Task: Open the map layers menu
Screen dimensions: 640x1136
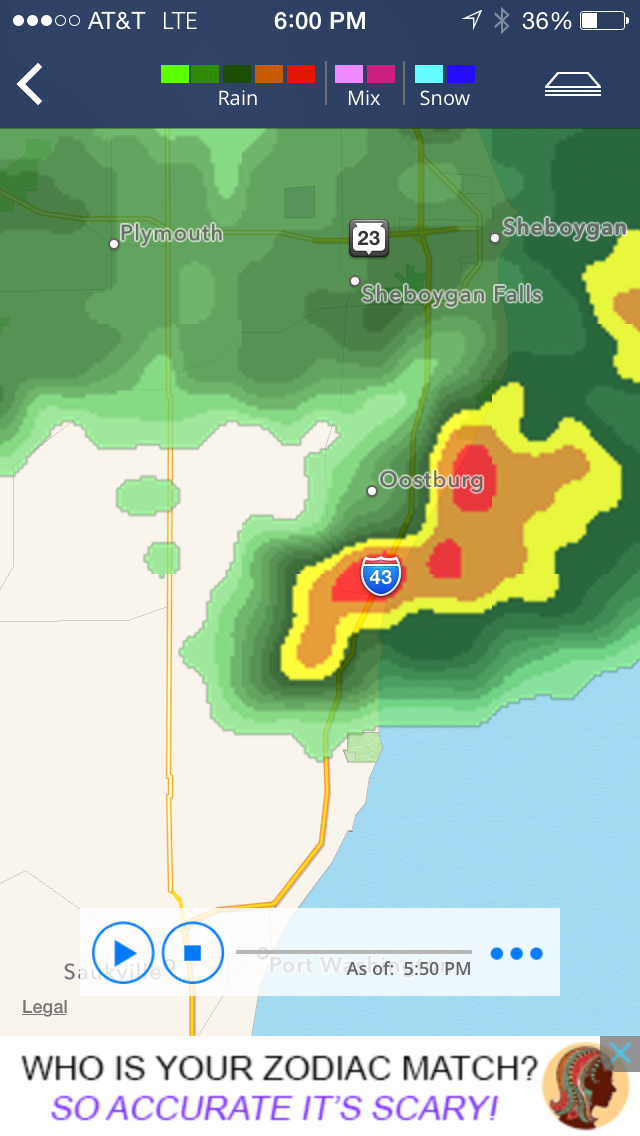Action: tap(573, 84)
